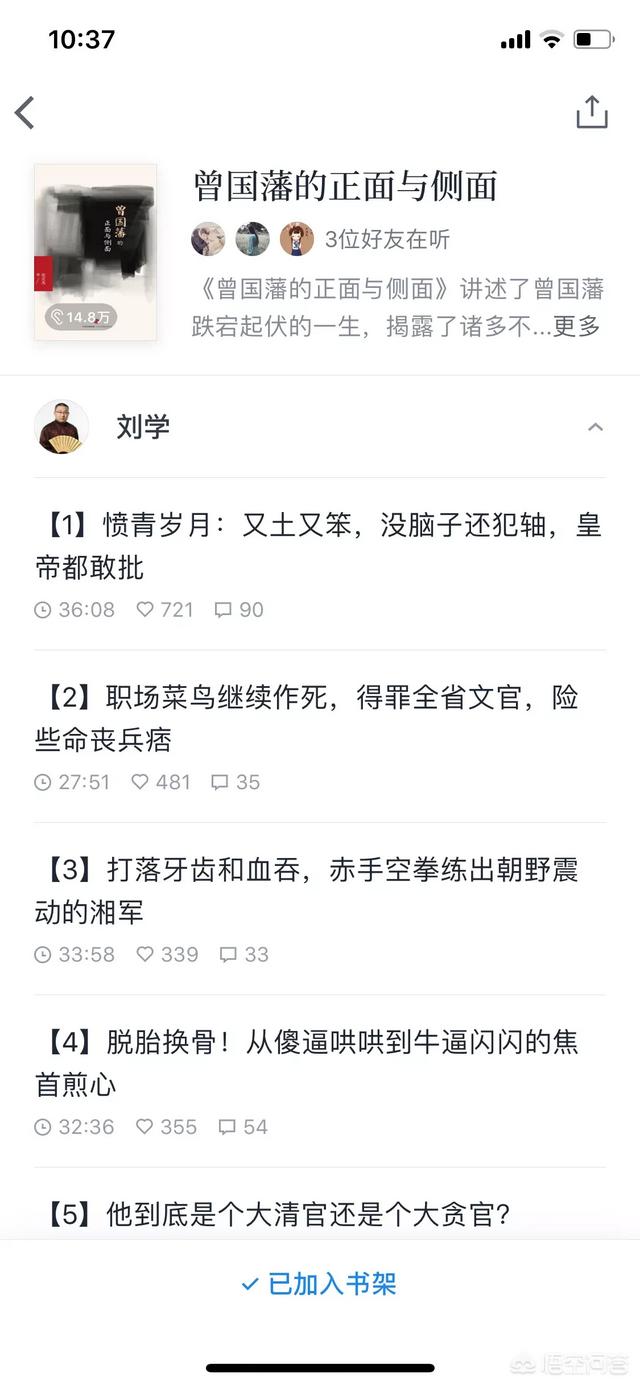Screen dimensions: 640x1386
Task: Play episode 4 脱胎换骨
Action: (320, 1083)
